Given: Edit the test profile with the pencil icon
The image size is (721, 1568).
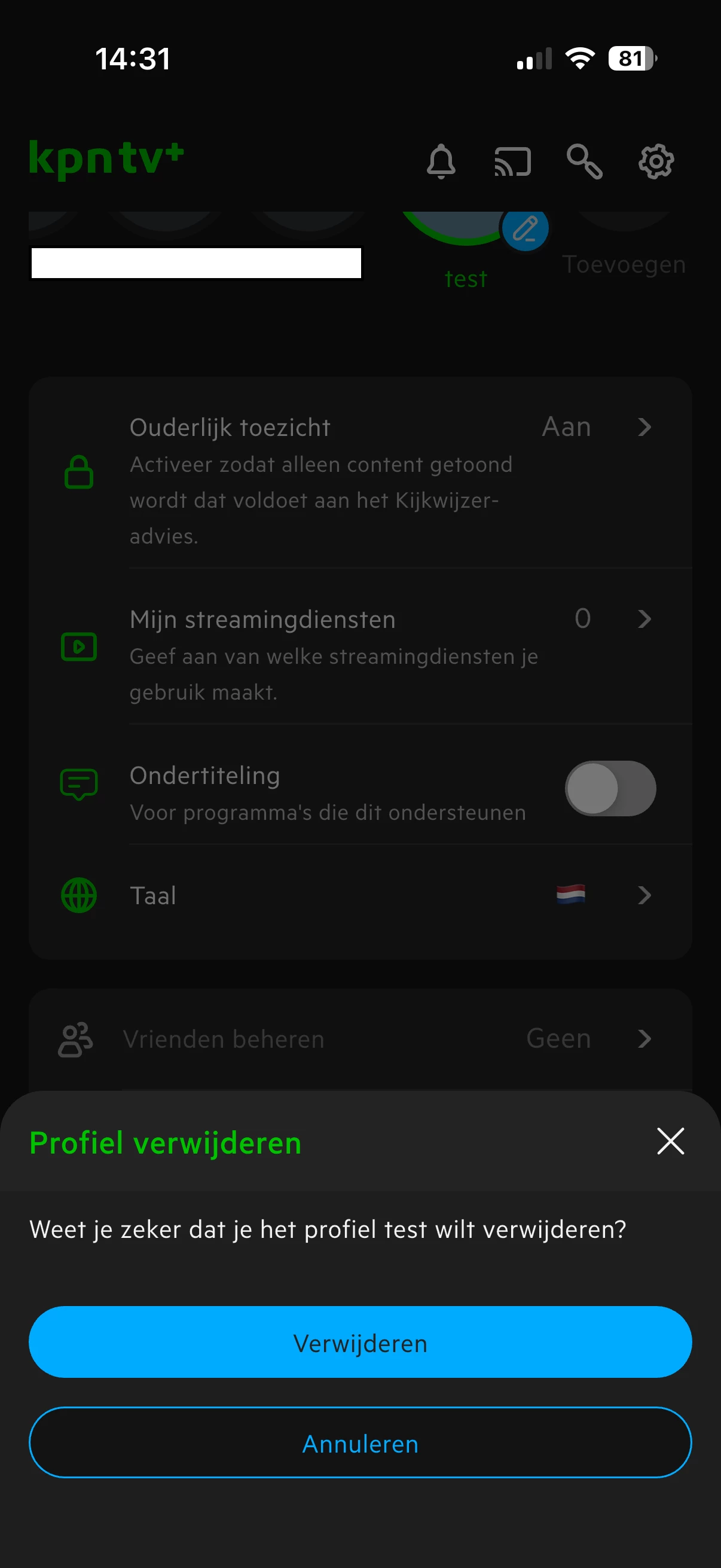Looking at the screenshot, I should click(x=525, y=229).
